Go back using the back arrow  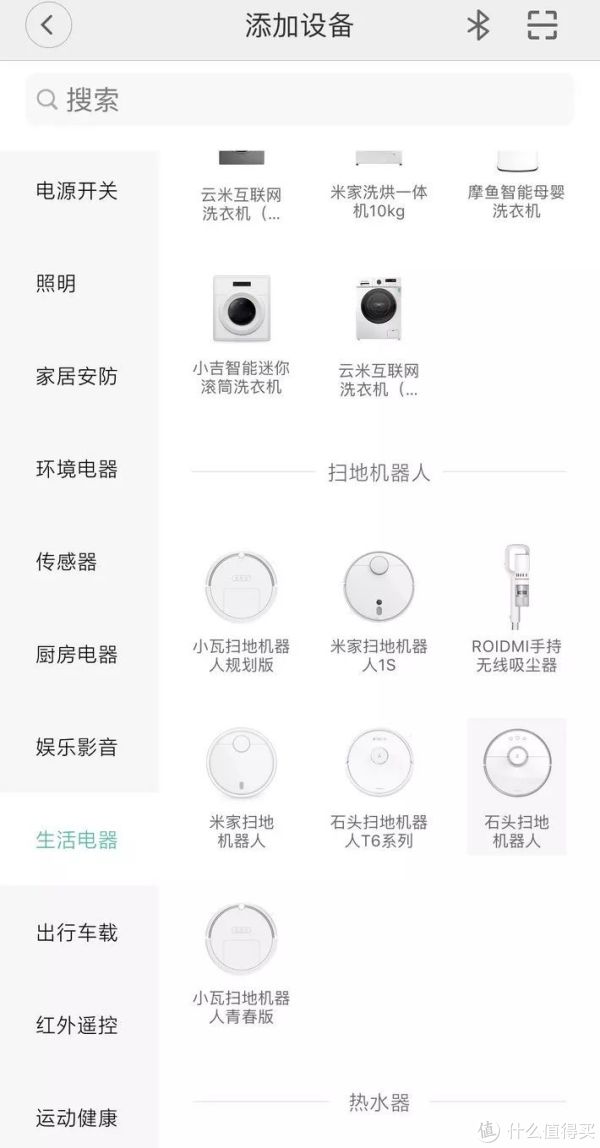point(48,26)
